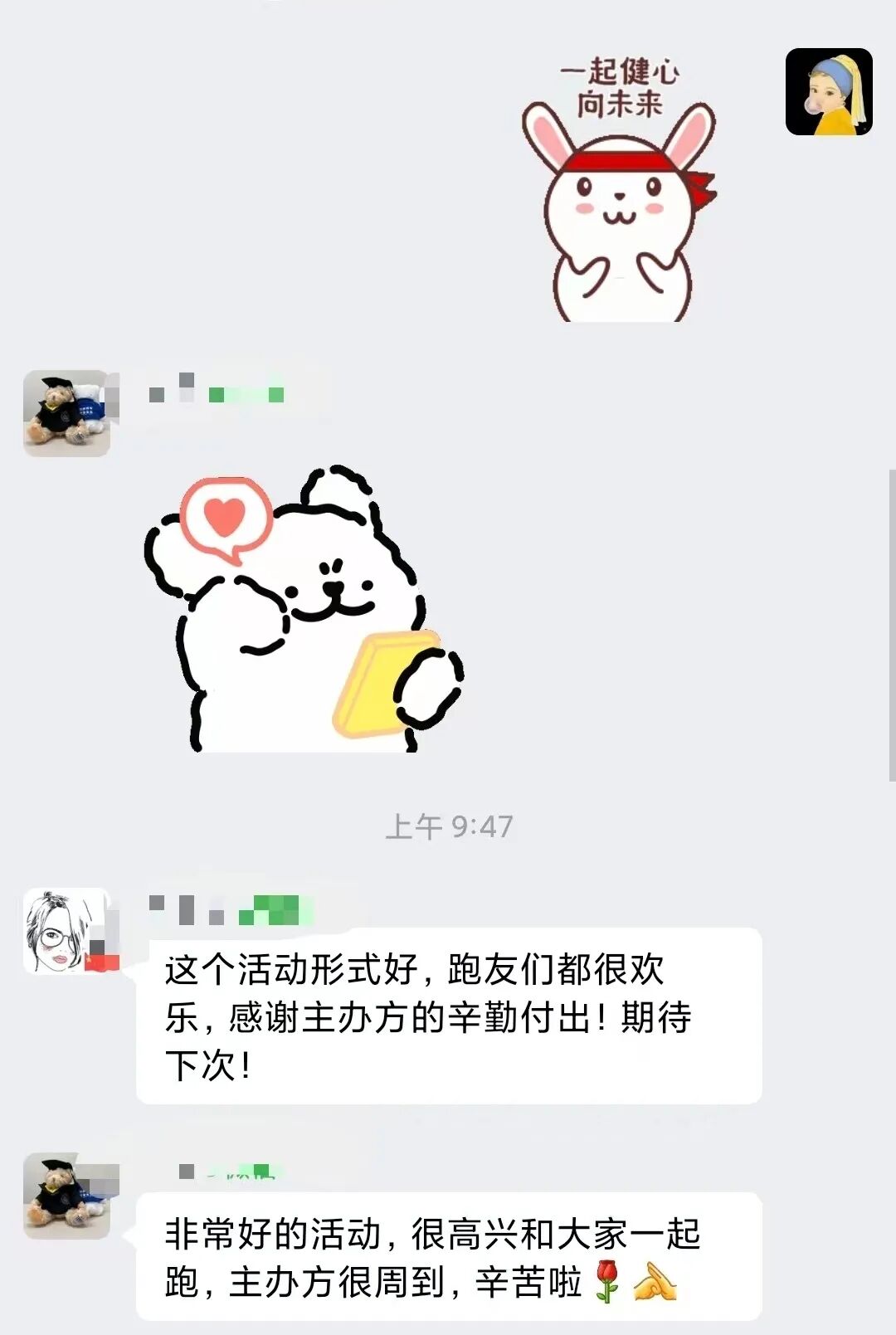Open teddy bear avatar above the bear sticker
This screenshot has width=896, height=1335.
tap(66, 413)
